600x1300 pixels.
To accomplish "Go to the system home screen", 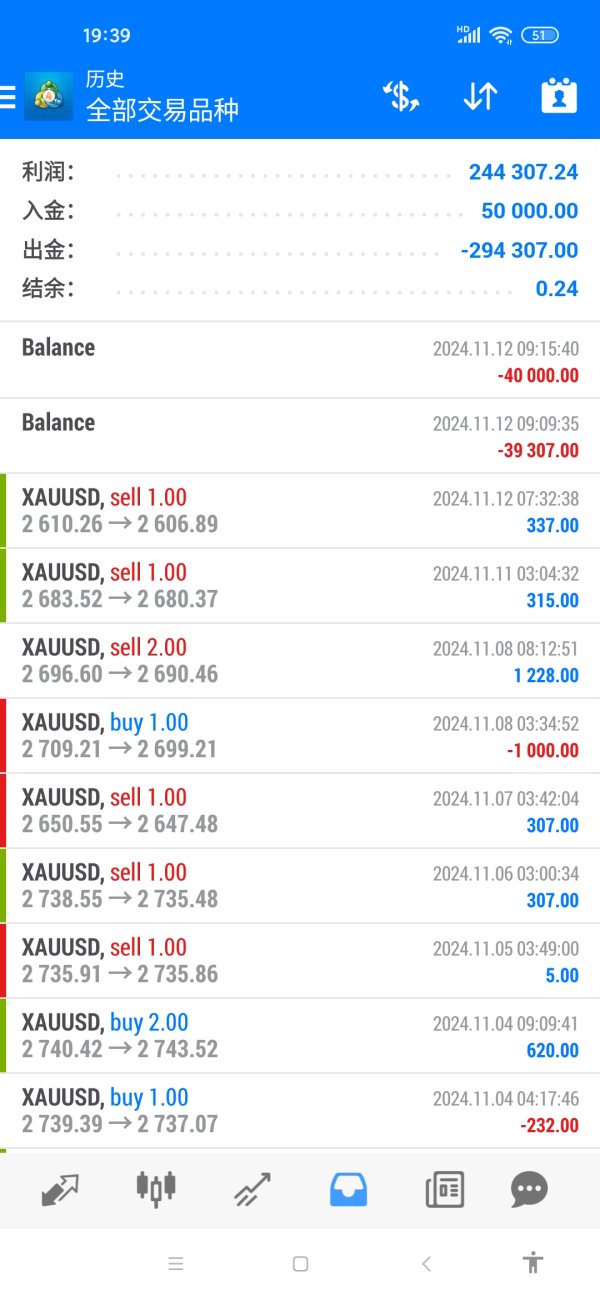I will (x=300, y=1264).
